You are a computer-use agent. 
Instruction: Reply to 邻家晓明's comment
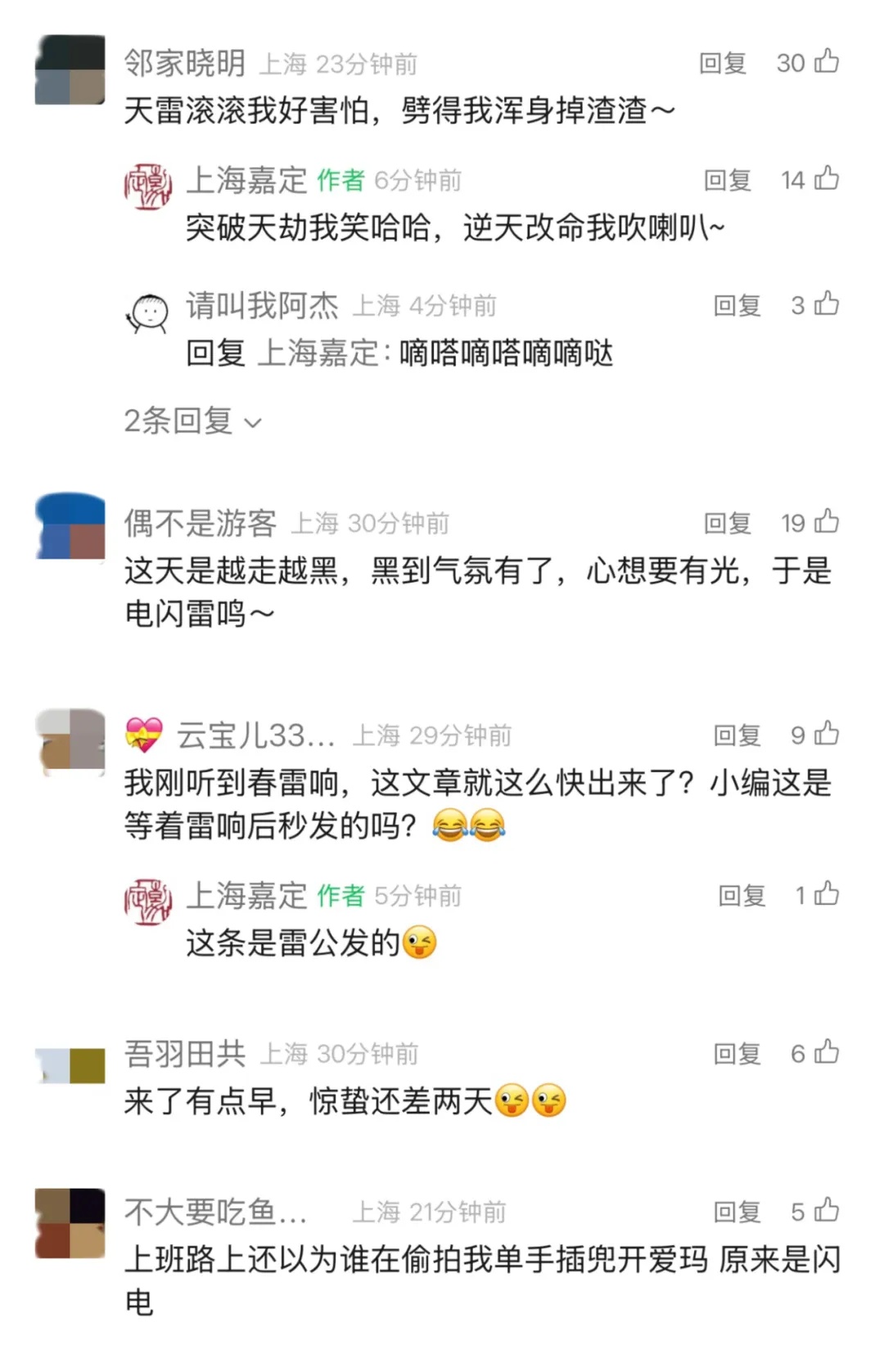pyautogui.click(x=722, y=63)
